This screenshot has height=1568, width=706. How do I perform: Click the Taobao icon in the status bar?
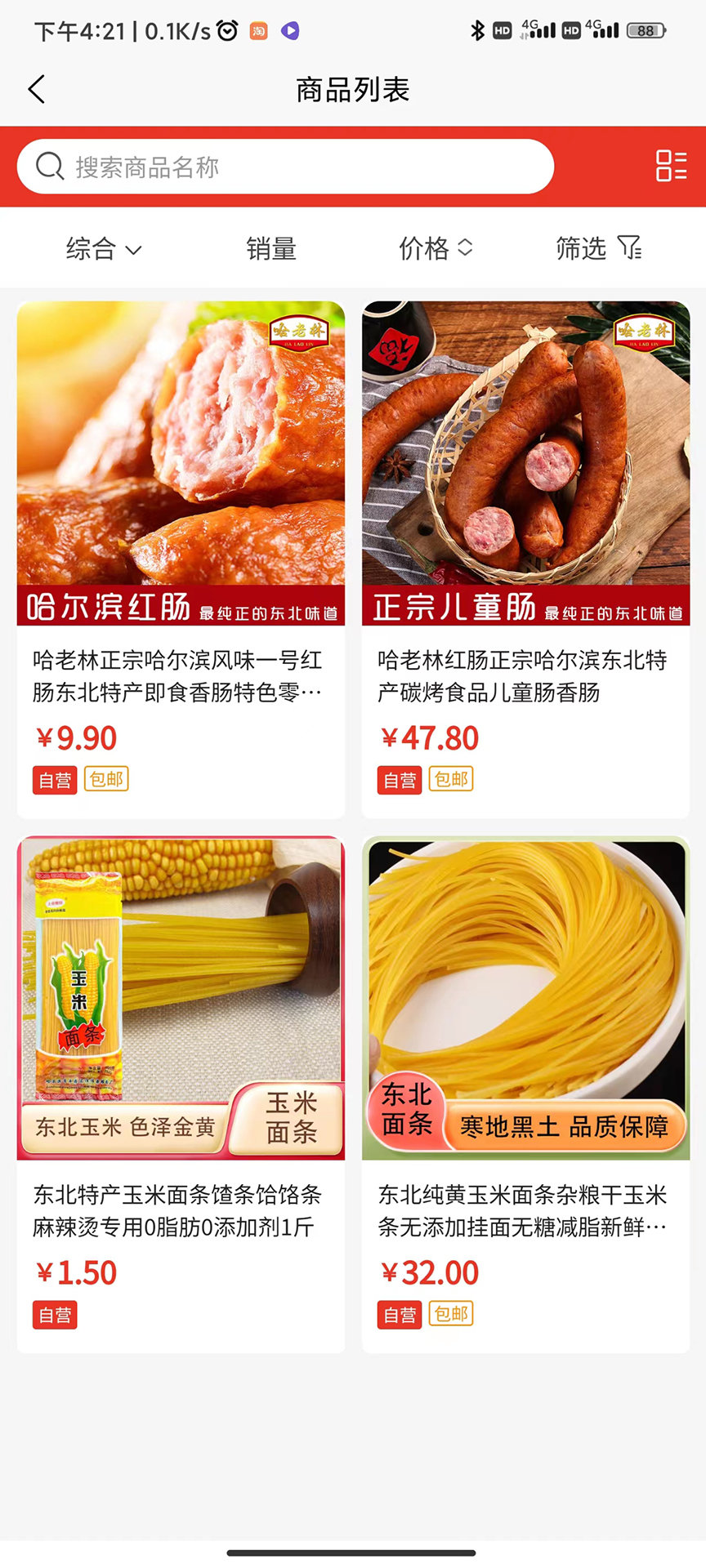tap(259, 30)
